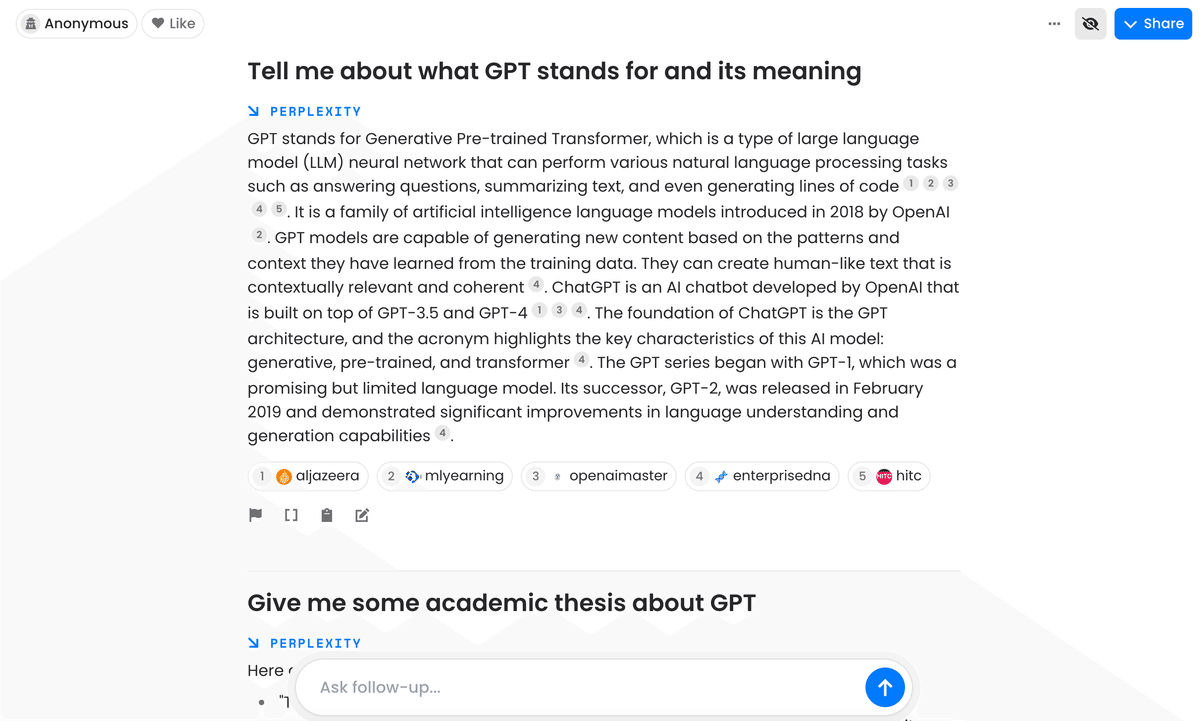1200x721 pixels.
Task: Toggle the thread visibility eye icon
Action: tap(1090, 24)
